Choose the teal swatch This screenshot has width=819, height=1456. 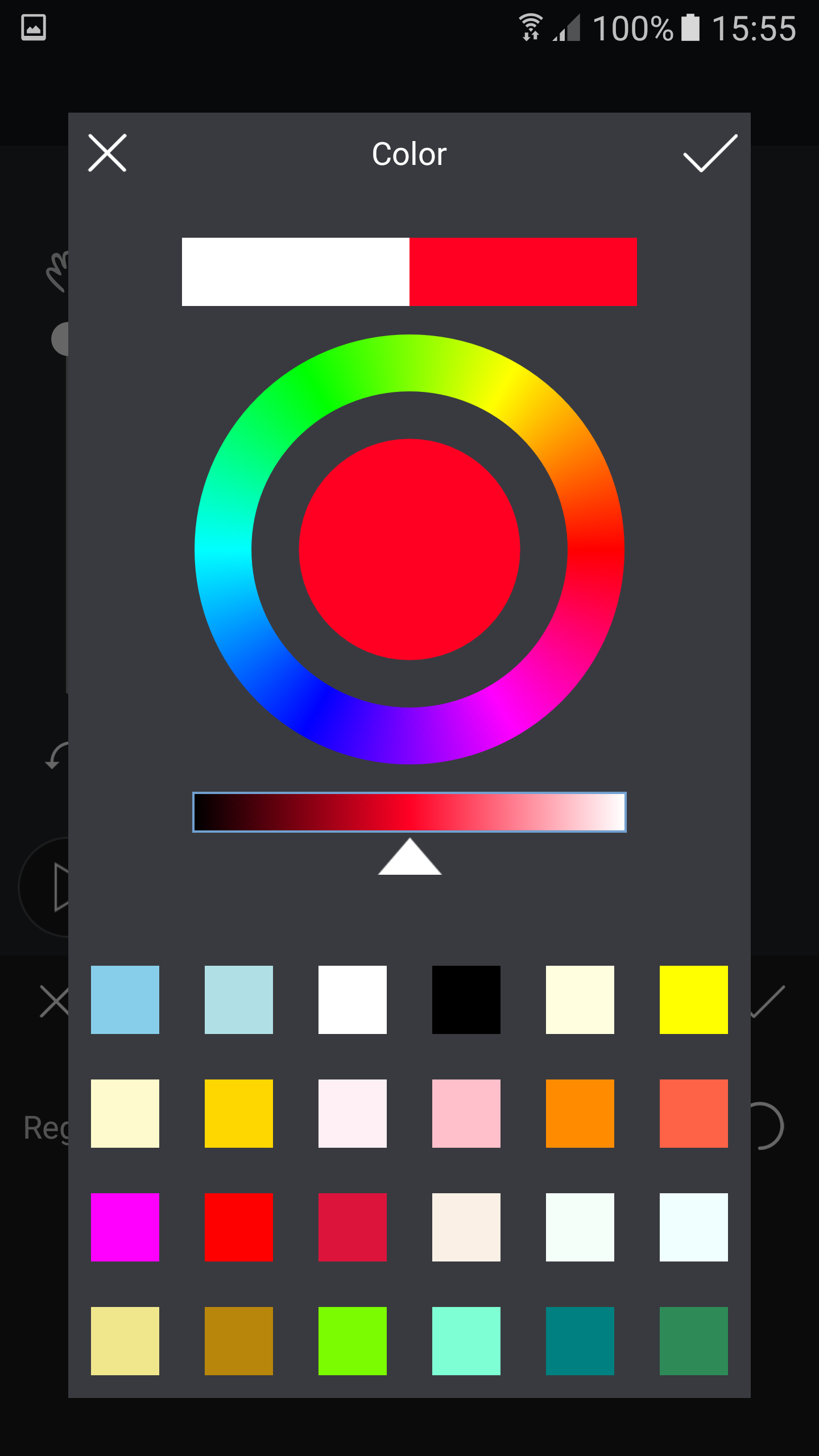(x=580, y=1341)
